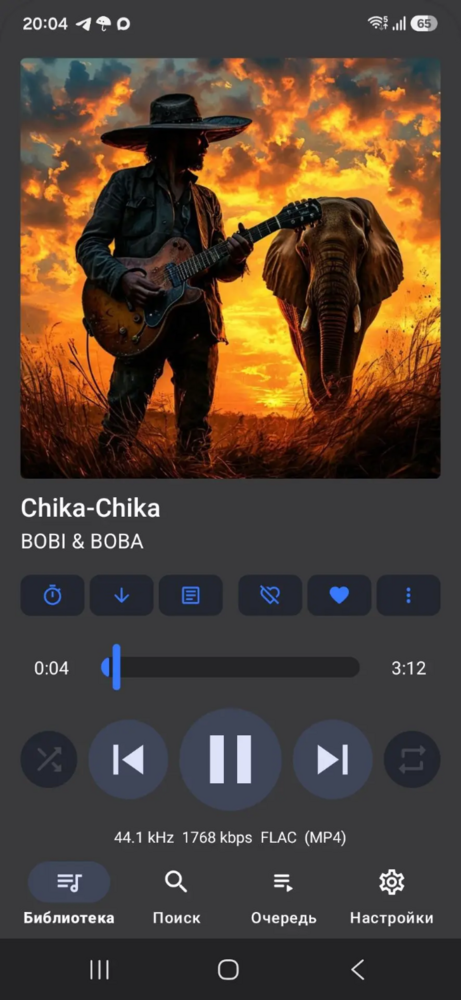Tap the playback seek bar
Screen dimensions: 461x1000
click(230, 667)
